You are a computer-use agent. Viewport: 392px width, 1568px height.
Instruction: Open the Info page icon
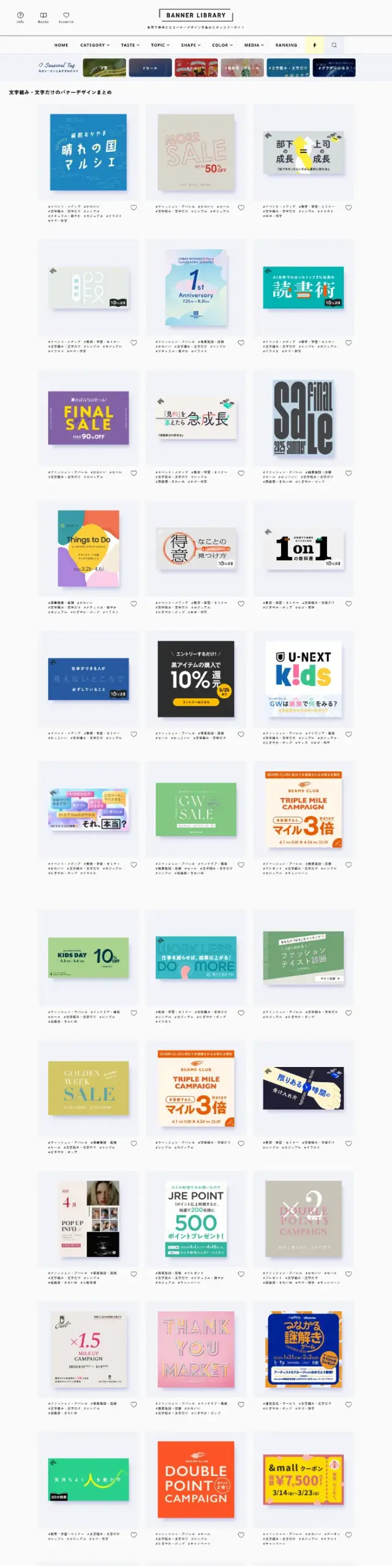[20, 15]
